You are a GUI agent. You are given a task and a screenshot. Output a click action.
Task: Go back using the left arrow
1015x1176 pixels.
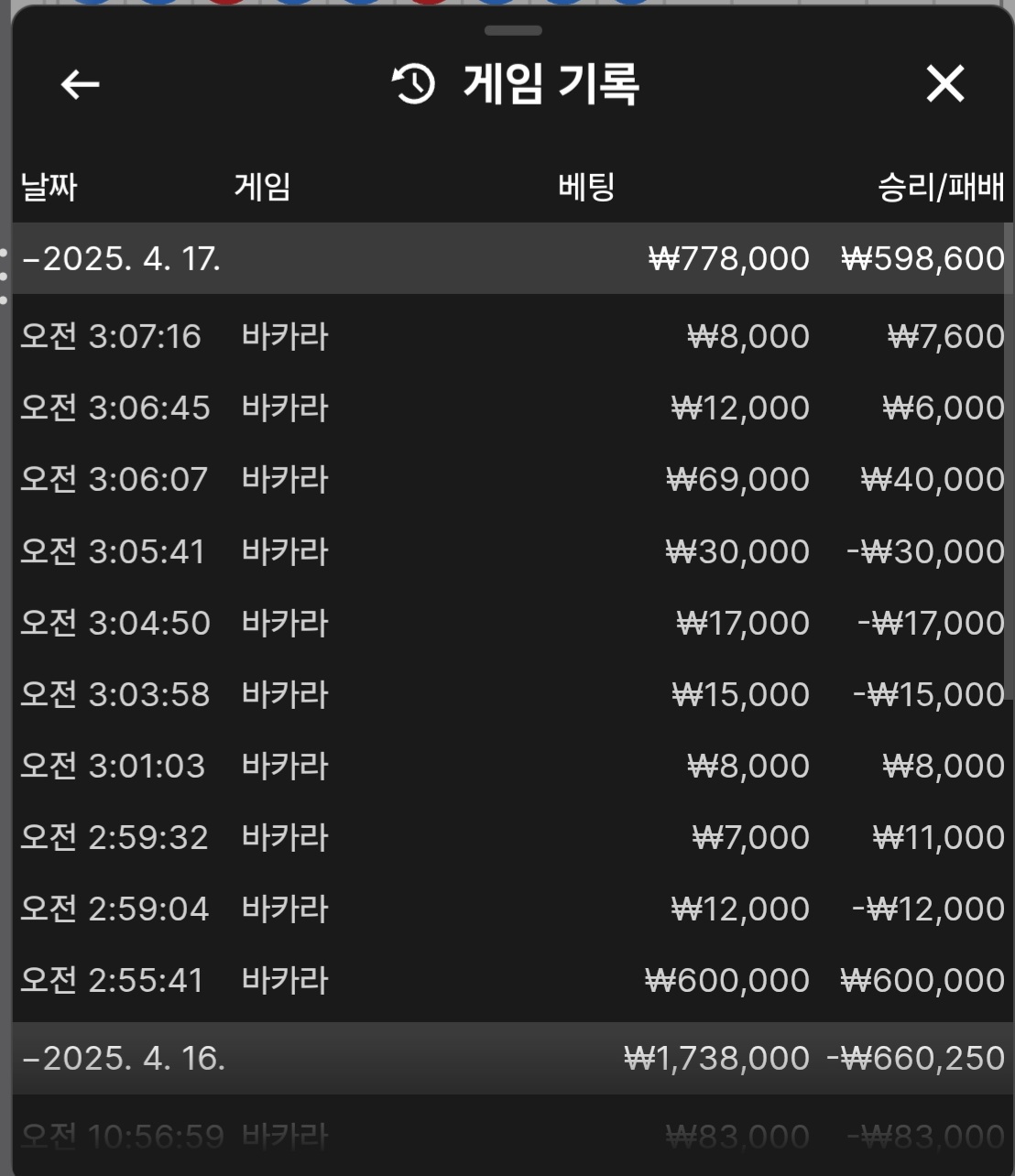pyautogui.click(x=80, y=85)
